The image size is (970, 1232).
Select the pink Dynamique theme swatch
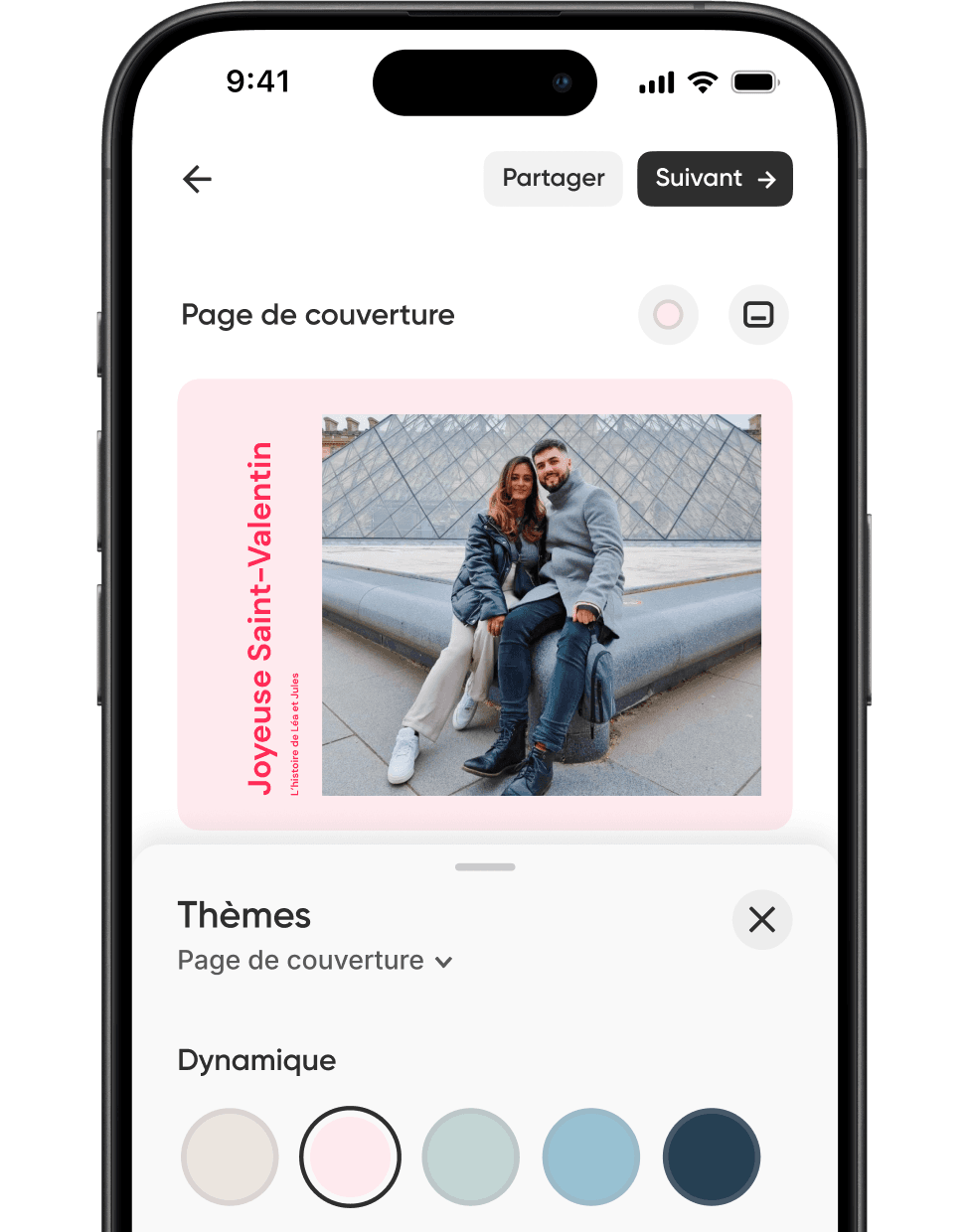[x=350, y=1156]
